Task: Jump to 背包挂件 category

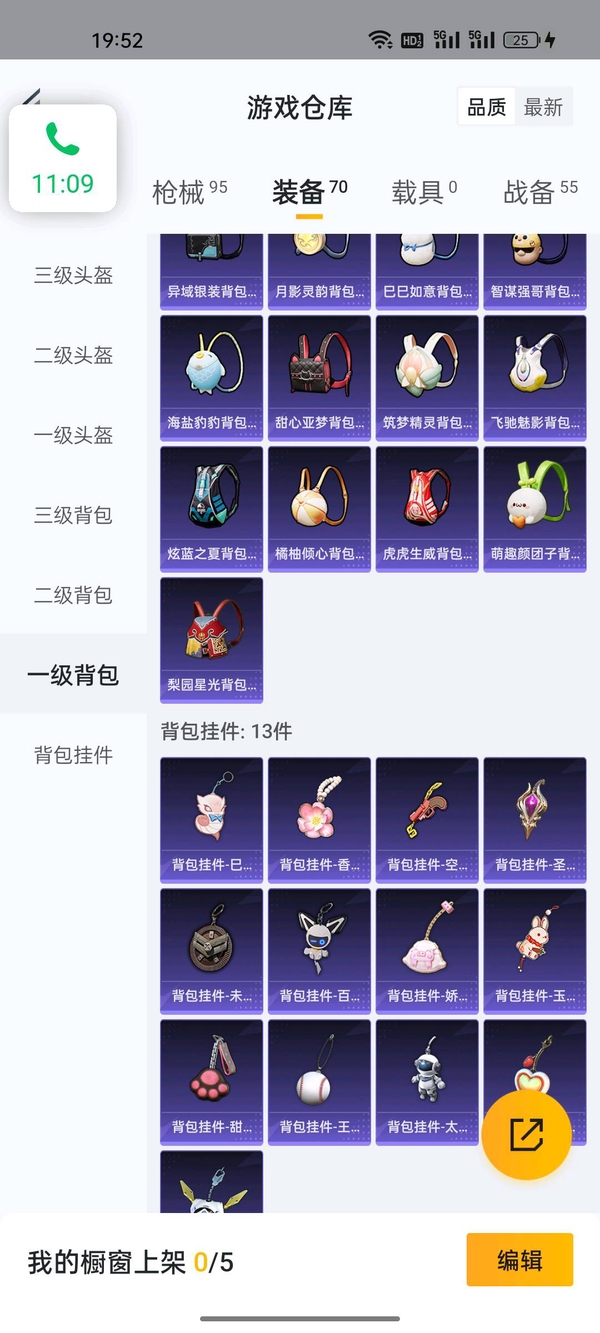Action: 73,755
